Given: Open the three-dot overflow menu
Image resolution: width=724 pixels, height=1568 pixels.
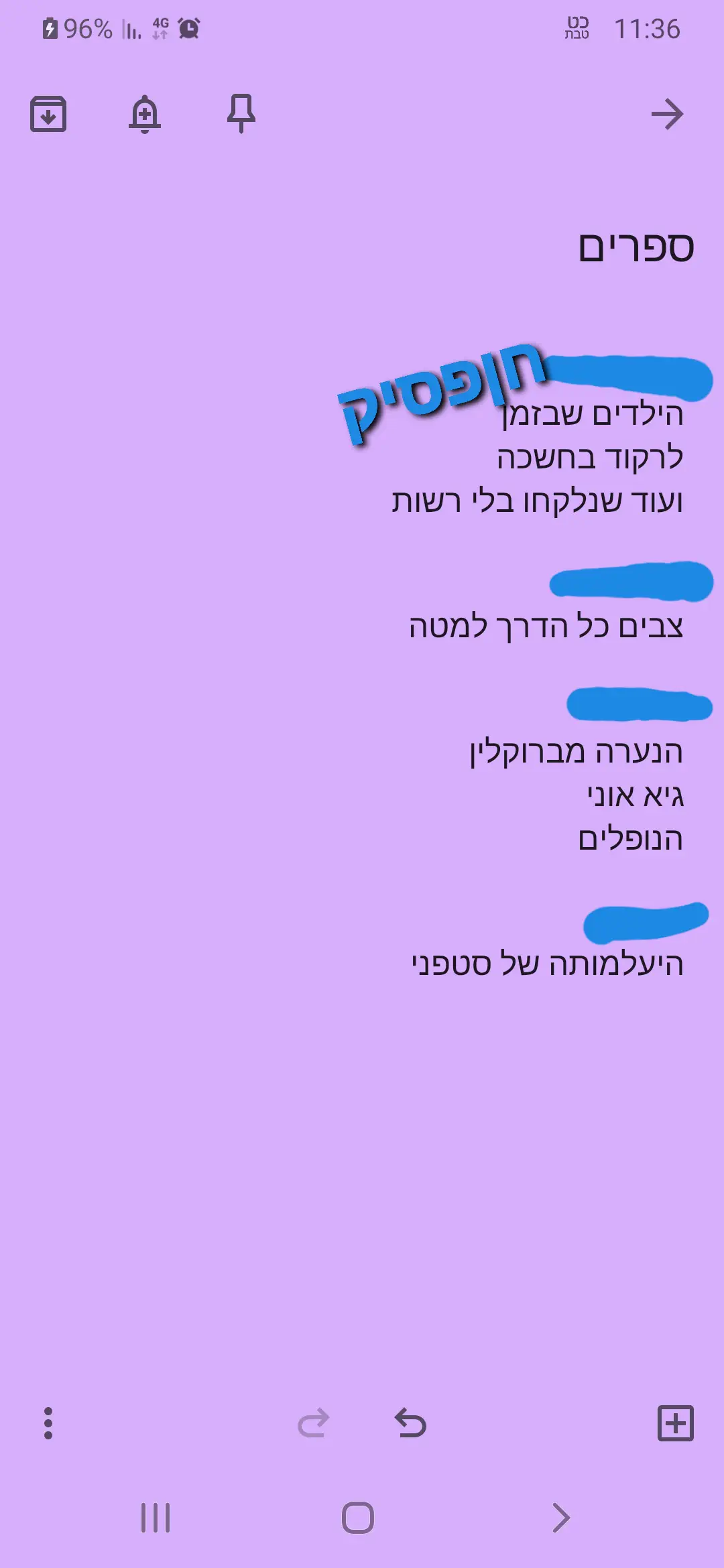Looking at the screenshot, I should tap(48, 1423).
